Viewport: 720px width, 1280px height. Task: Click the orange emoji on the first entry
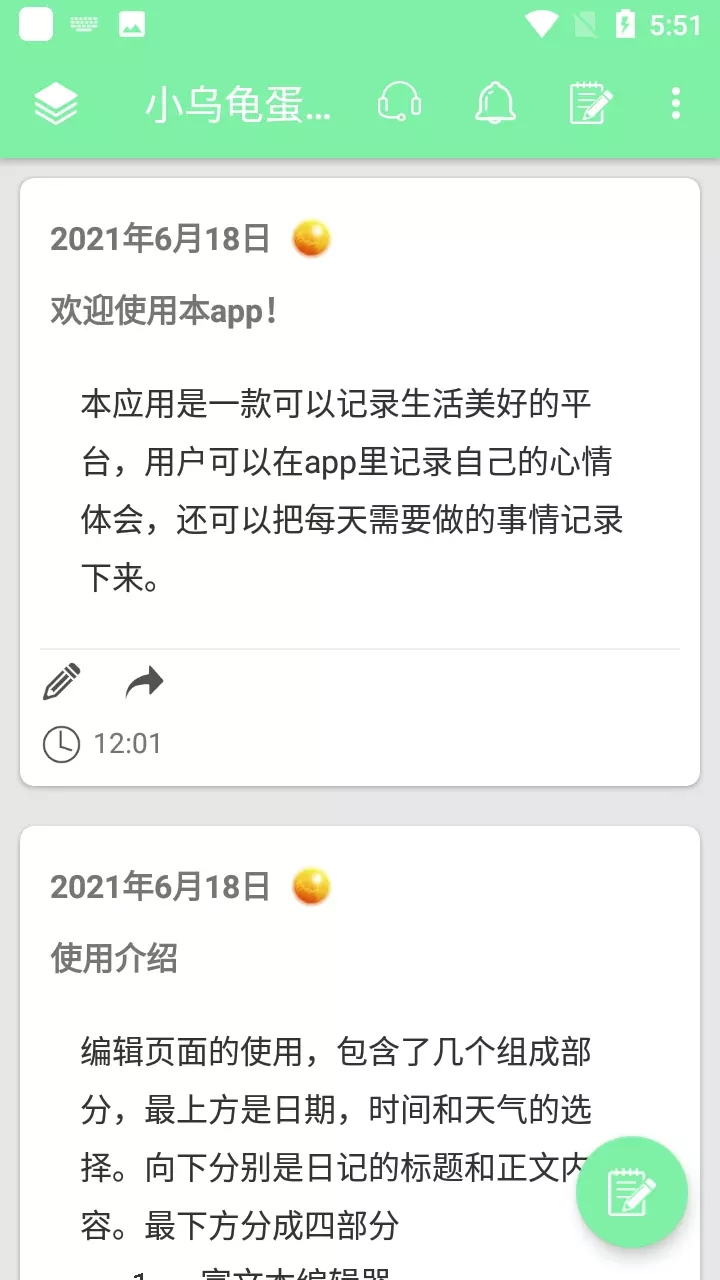[x=311, y=238]
